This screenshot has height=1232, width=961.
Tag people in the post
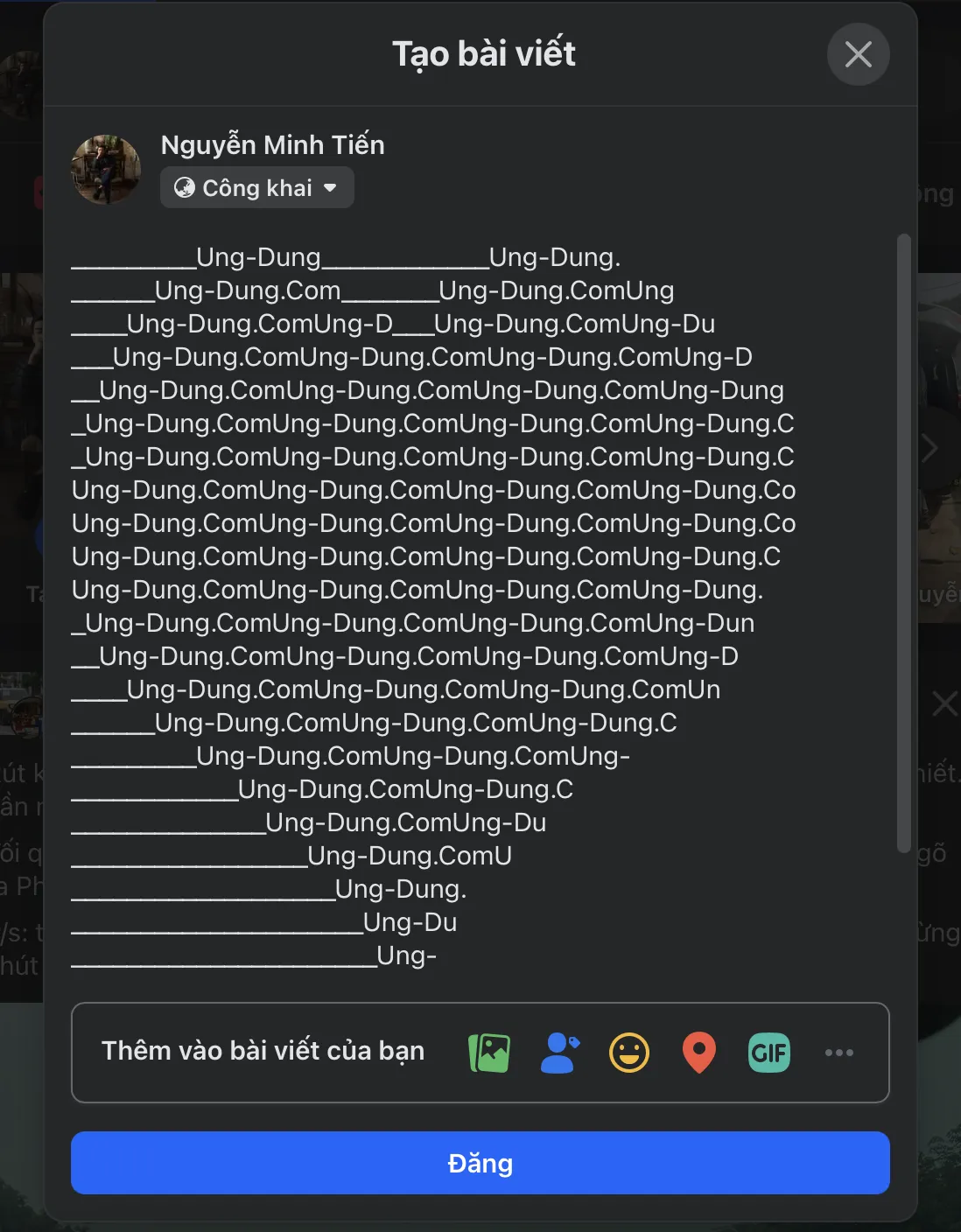pos(559,1053)
